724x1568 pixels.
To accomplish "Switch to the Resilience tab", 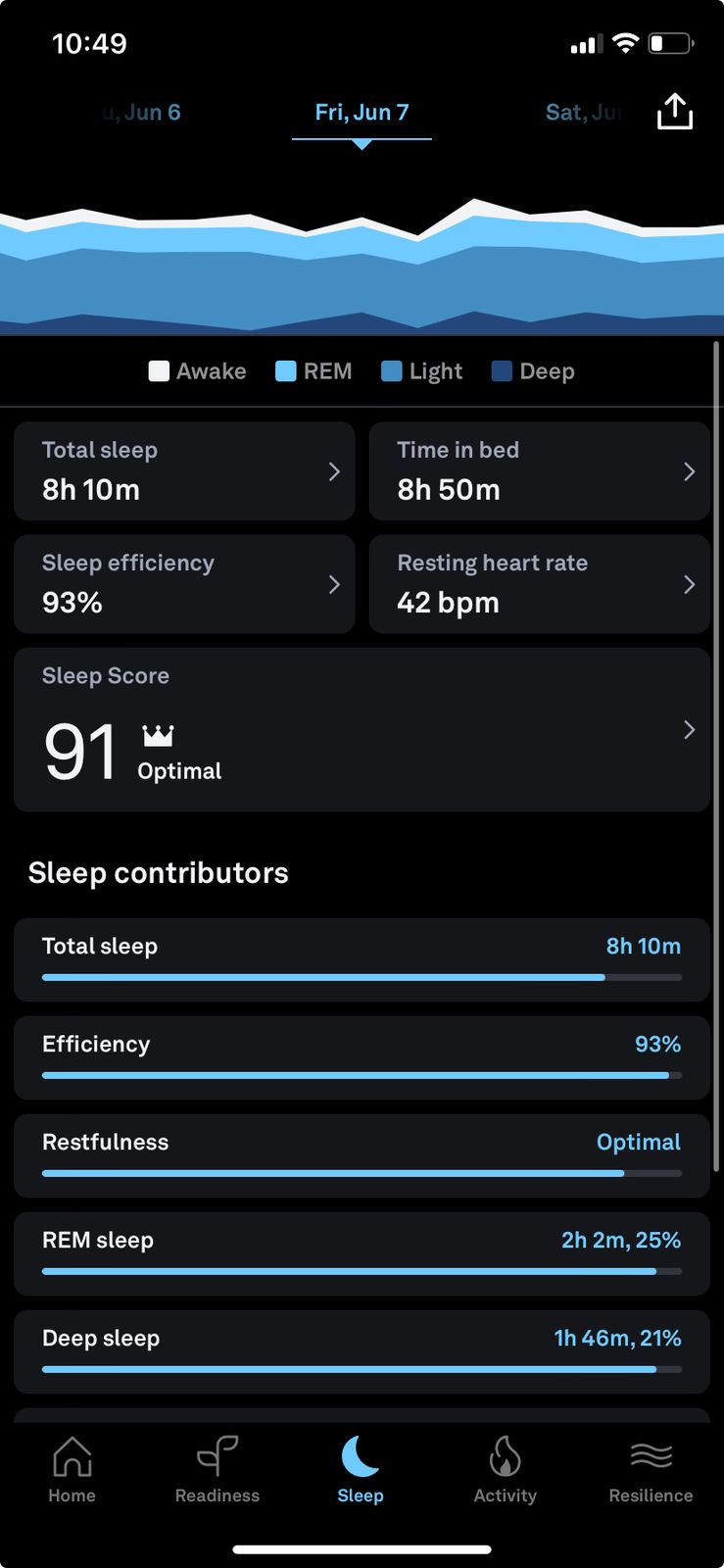I will [x=651, y=1469].
